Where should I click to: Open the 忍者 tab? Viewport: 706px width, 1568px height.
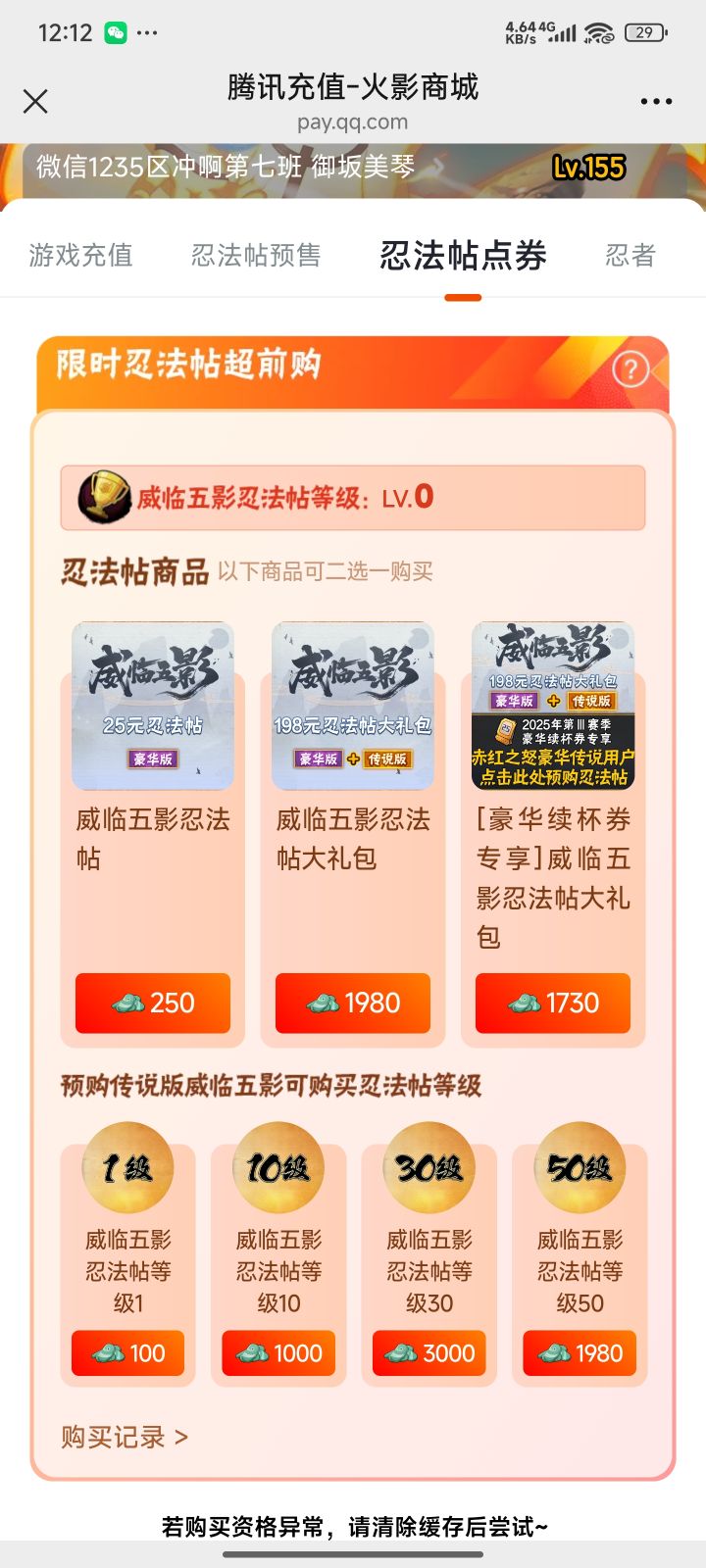tap(630, 255)
